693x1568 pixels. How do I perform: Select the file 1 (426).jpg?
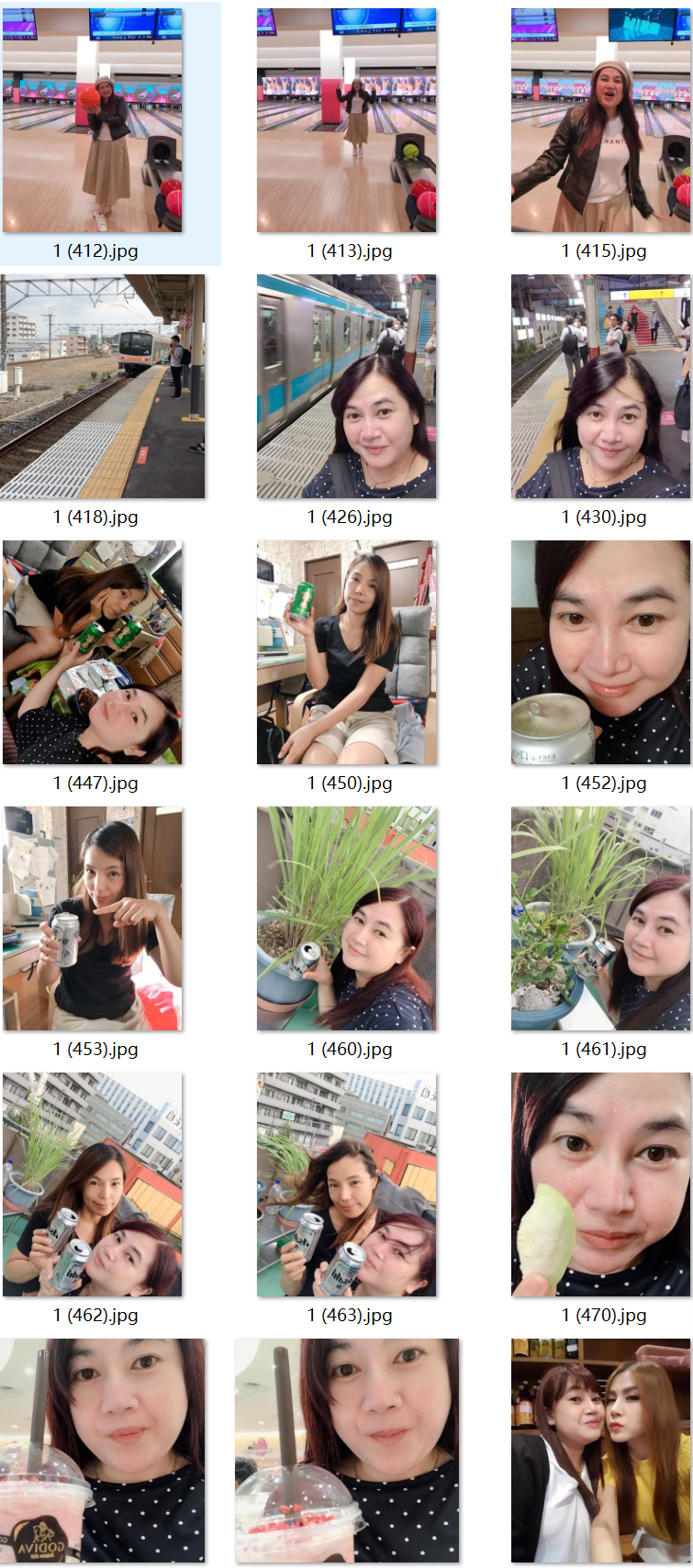click(x=347, y=386)
